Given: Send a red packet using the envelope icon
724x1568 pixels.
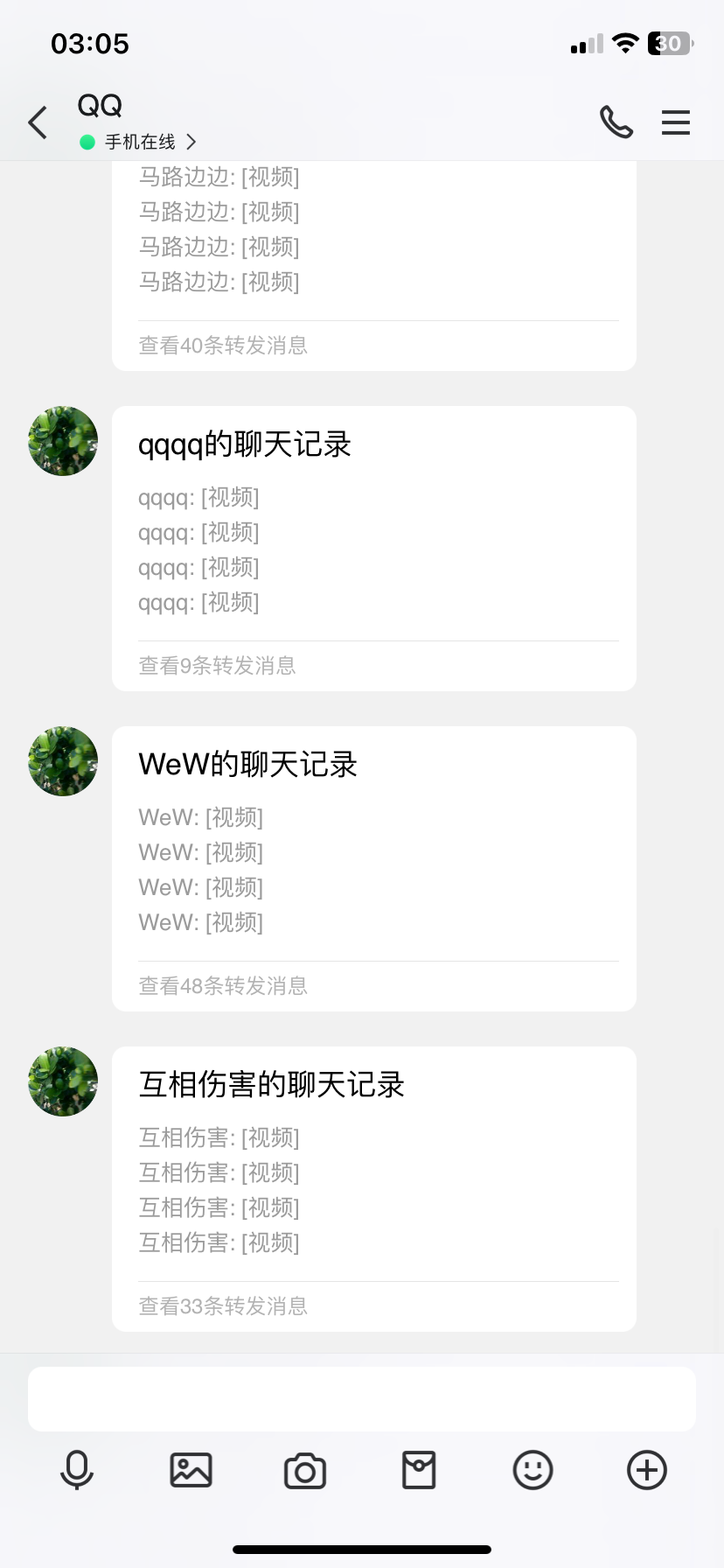Looking at the screenshot, I should [418, 1470].
